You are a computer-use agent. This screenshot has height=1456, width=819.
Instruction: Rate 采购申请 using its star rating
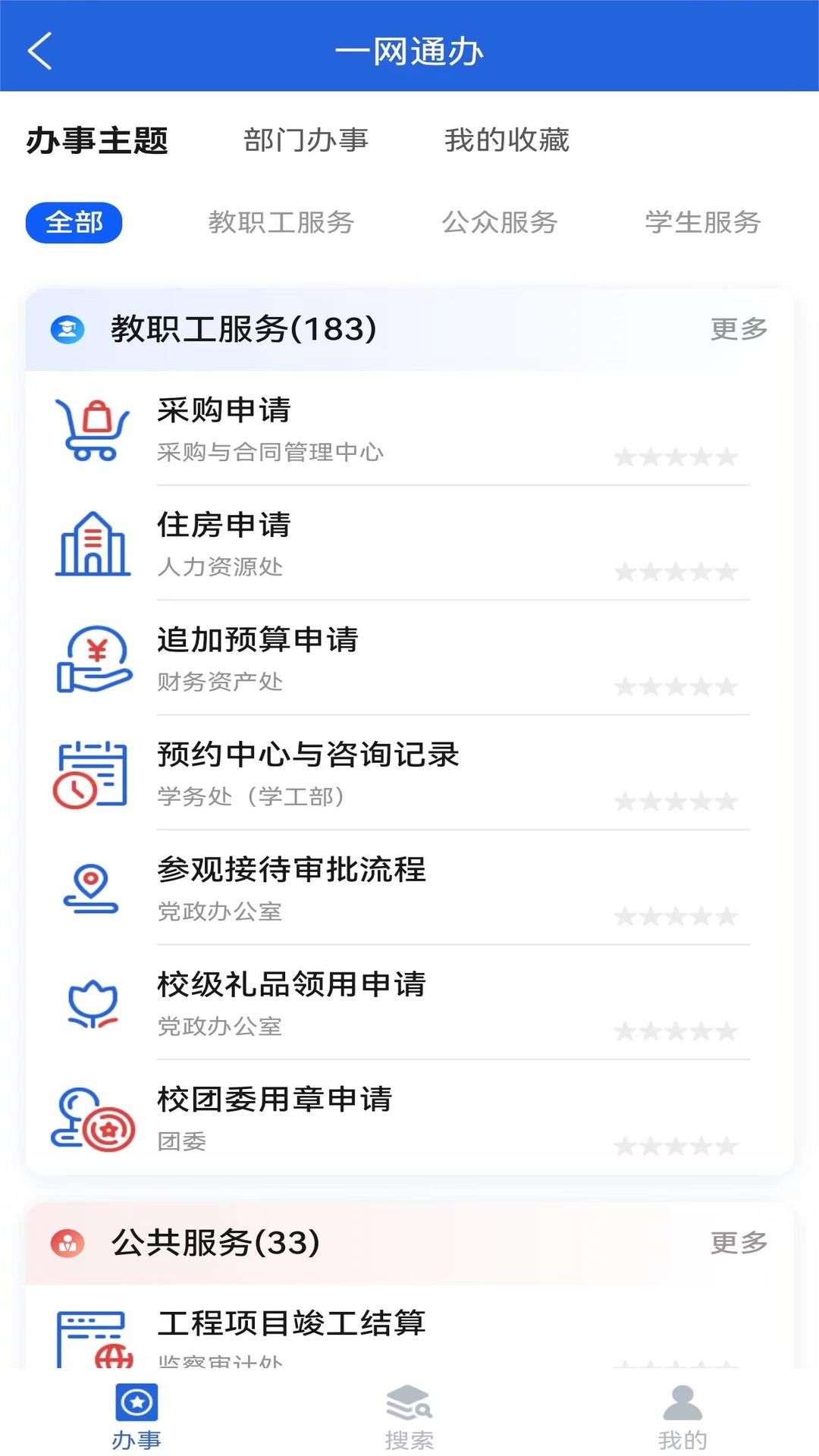[676, 456]
